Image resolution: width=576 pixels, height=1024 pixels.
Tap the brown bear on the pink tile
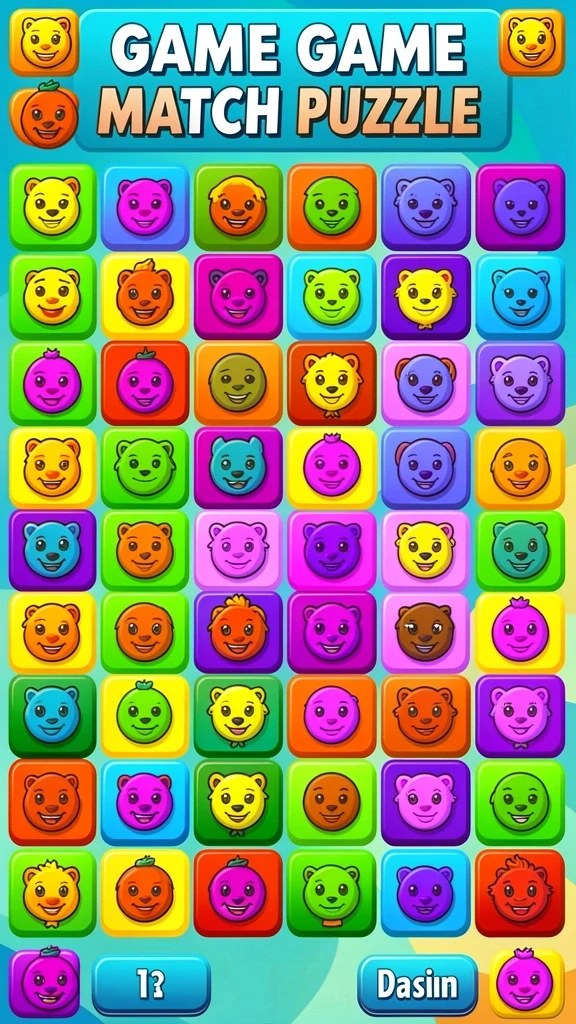click(x=426, y=632)
